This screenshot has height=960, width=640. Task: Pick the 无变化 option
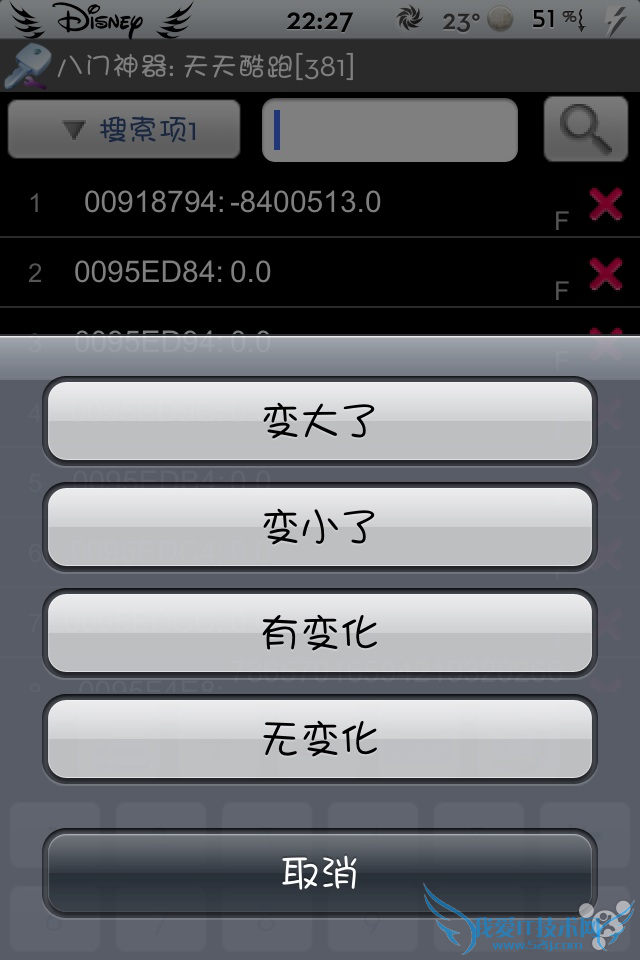(x=319, y=739)
